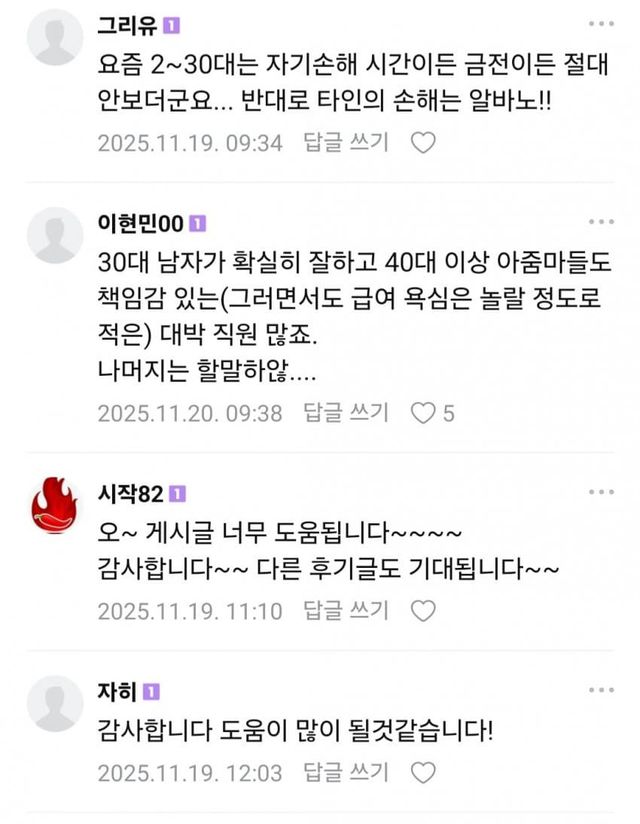Open the options menu on 그리유's comment
The width and height of the screenshot is (640, 824).
point(601,22)
